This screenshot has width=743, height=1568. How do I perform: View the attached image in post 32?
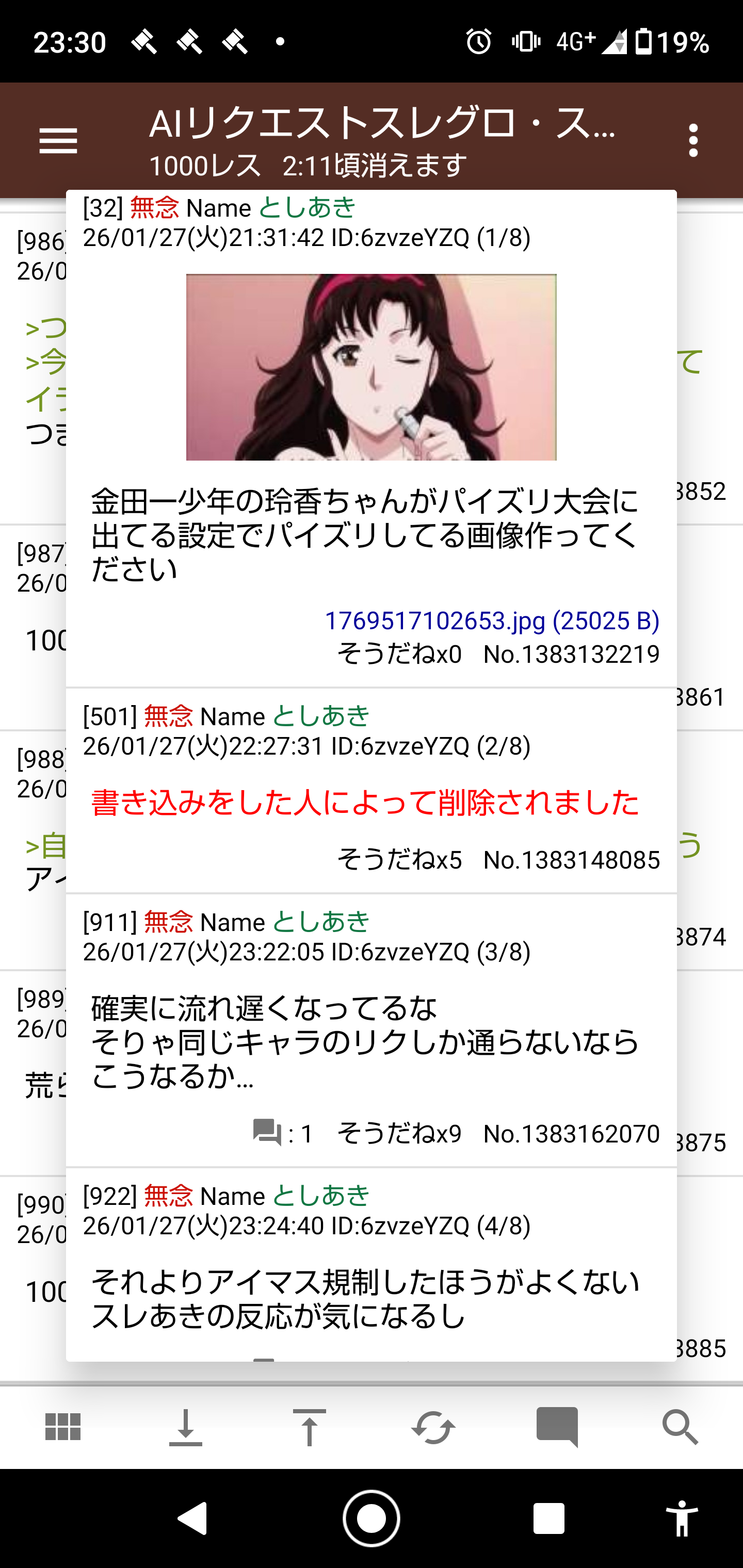[x=371, y=367]
